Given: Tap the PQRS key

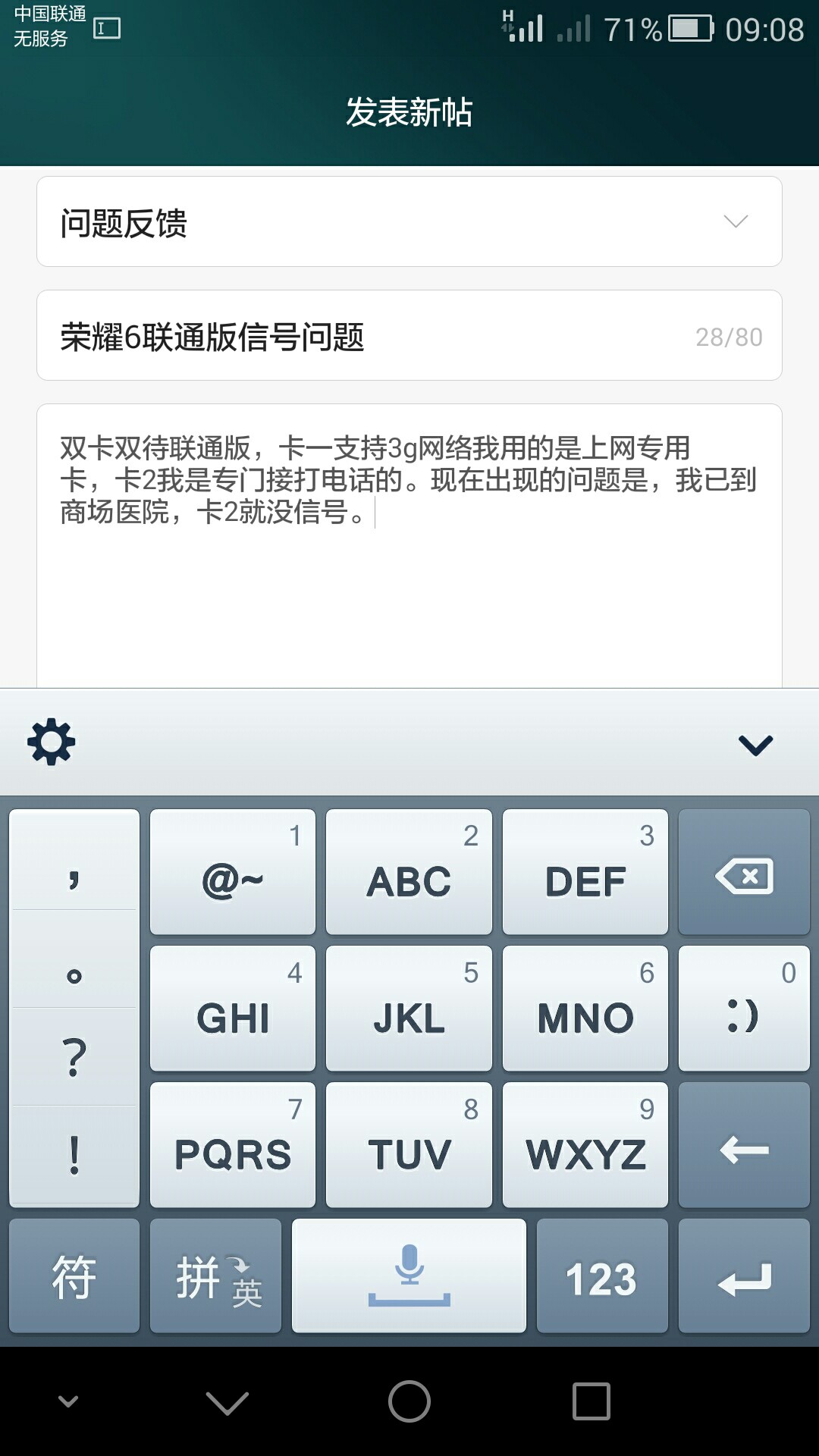Looking at the screenshot, I should coord(233,1145).
